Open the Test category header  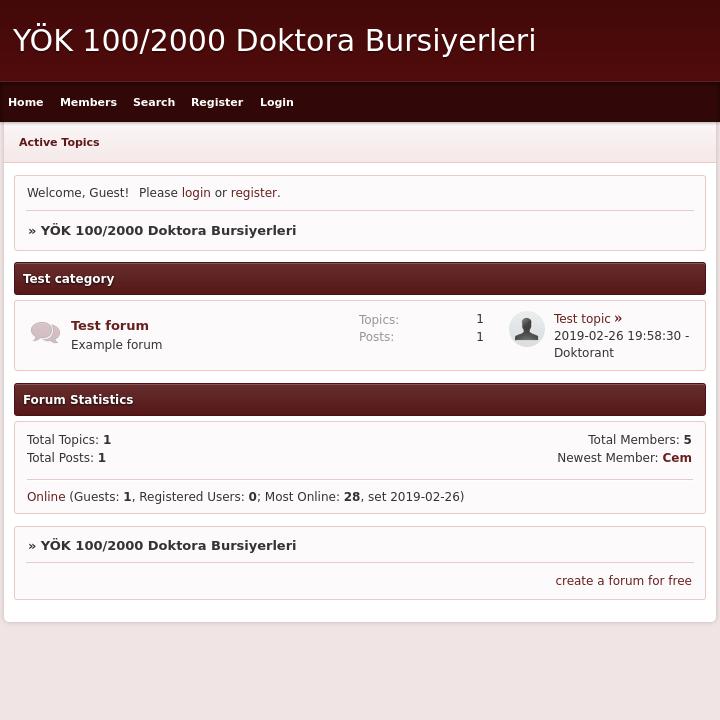(x=68, y=279)
